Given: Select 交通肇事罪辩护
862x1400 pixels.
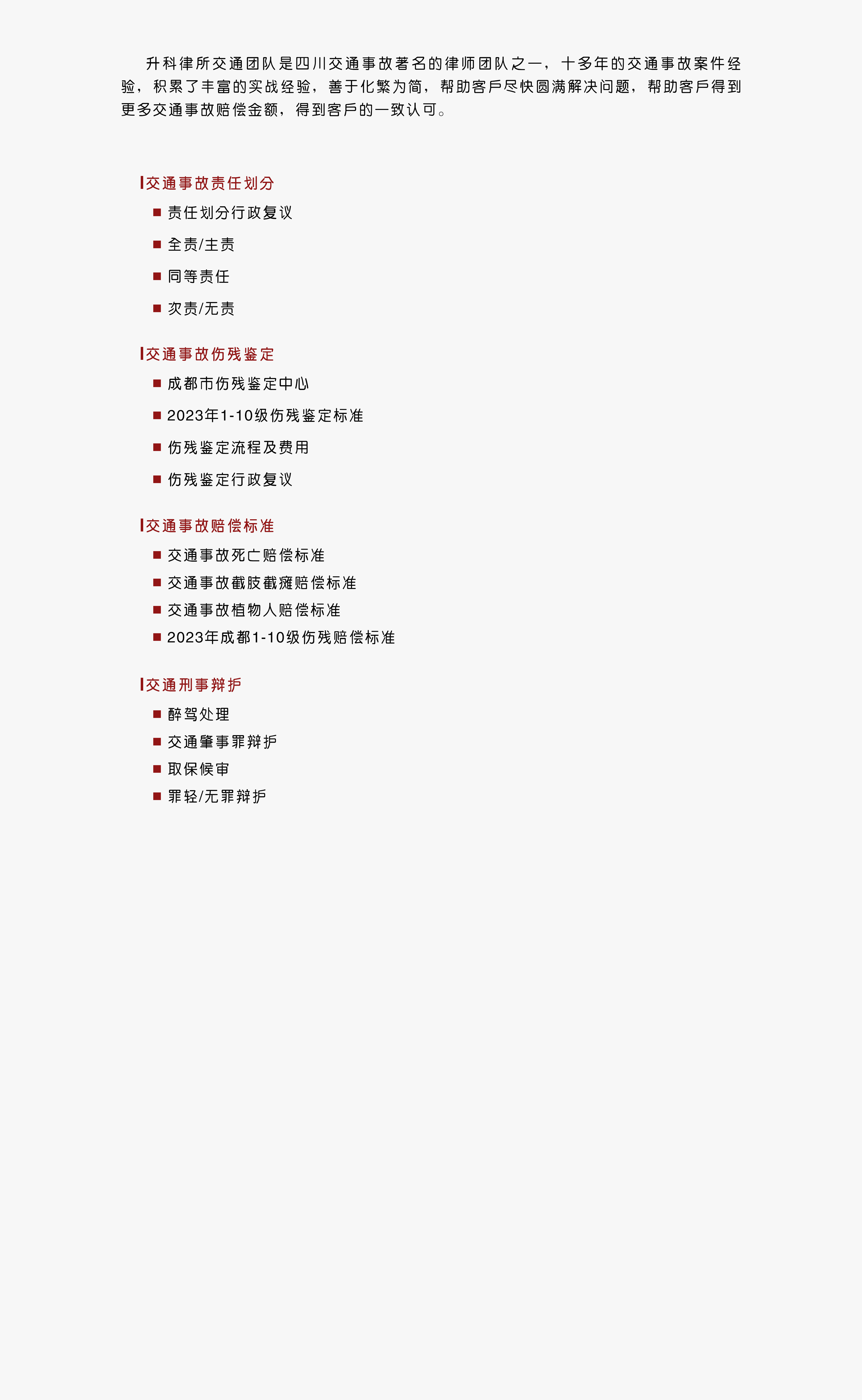Looking at the screenshot, I should [222, 742].
